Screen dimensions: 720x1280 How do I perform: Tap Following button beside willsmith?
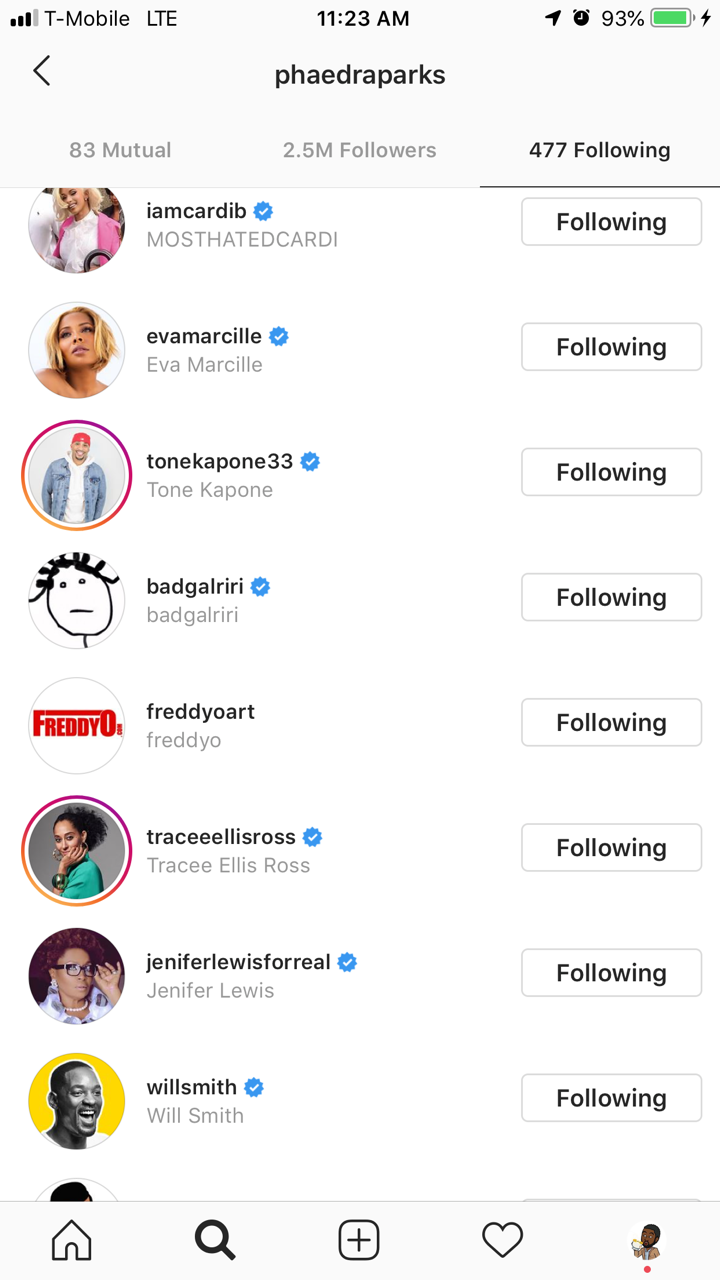pyautogui.click(x=611, y=1097)
